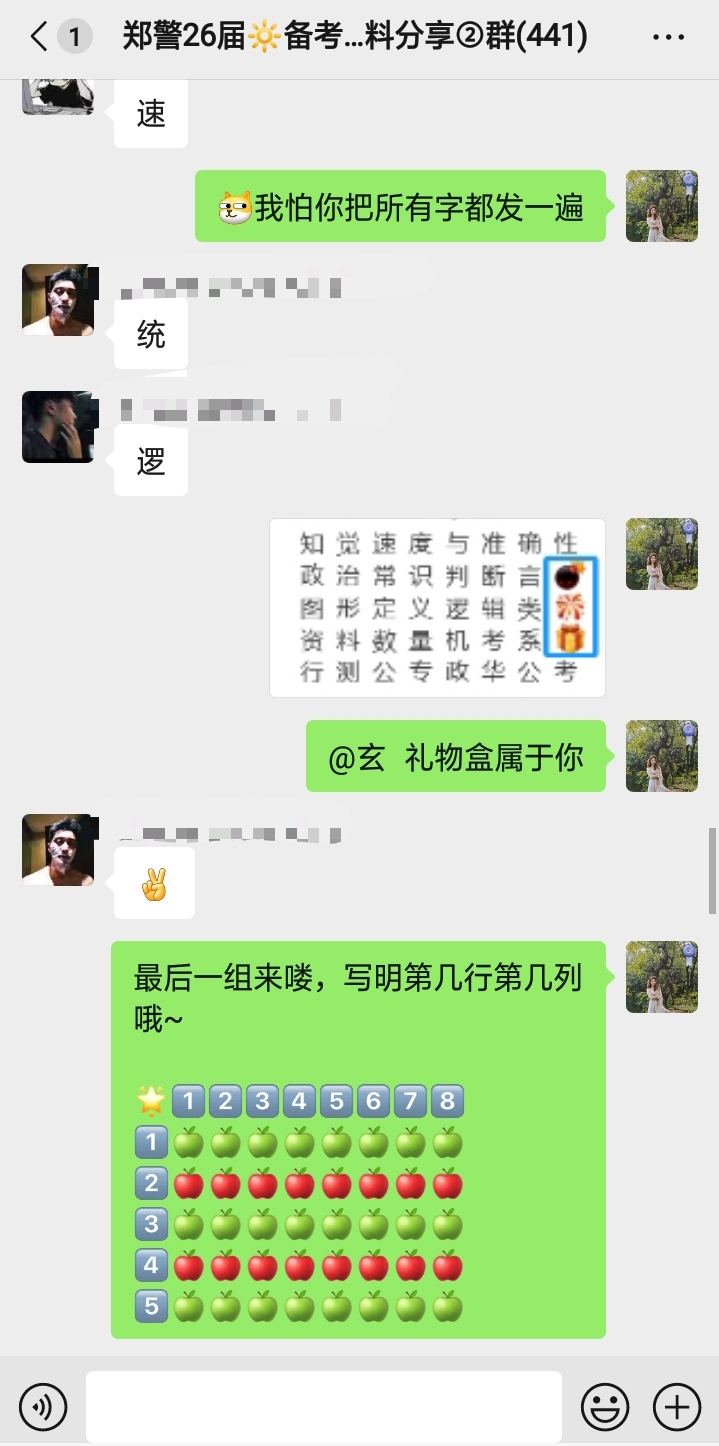
Task: Open the emoji sticker panel
Action: click(x=604, y=1407)
